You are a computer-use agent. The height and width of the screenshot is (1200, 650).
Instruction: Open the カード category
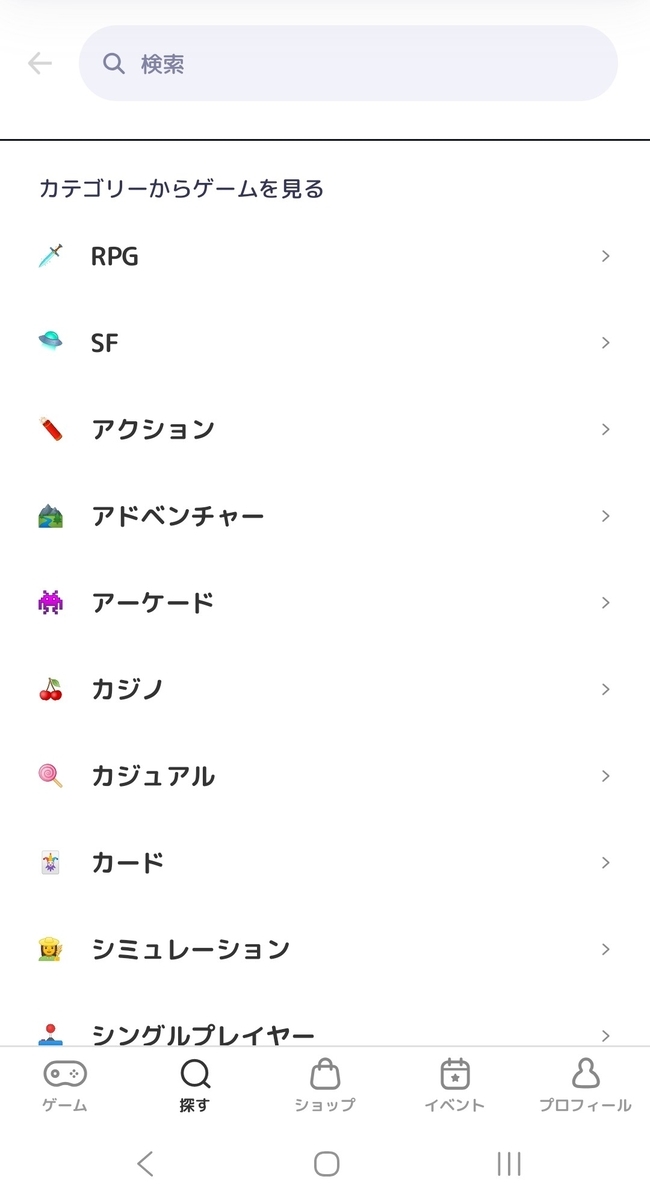tap(324, 862)
